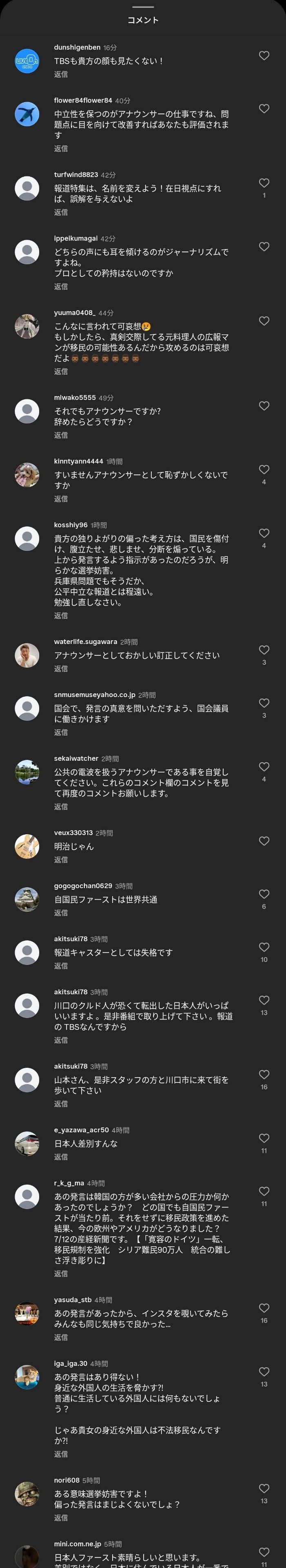Like e_yazawa_acr50's comment
Screen dimensions: 286x1568
pyautogui.click(x=264, y=1138)
